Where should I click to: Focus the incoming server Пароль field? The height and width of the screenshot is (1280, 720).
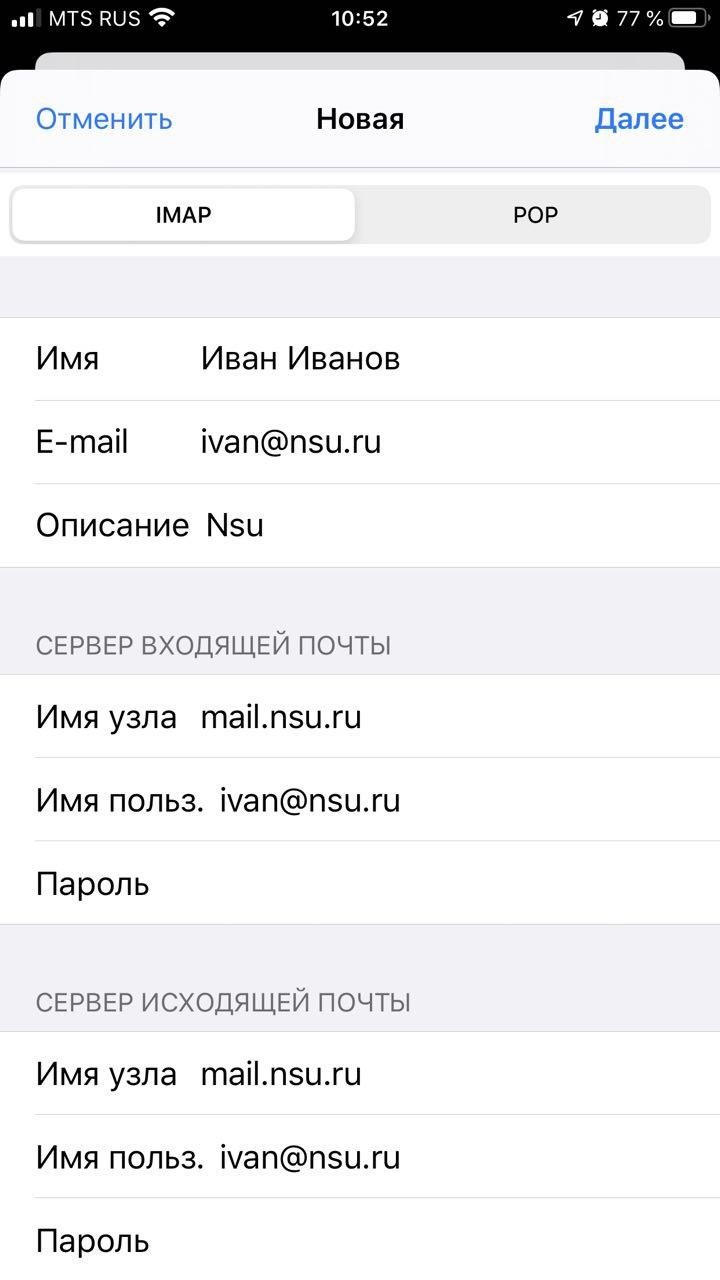(360, 883)
